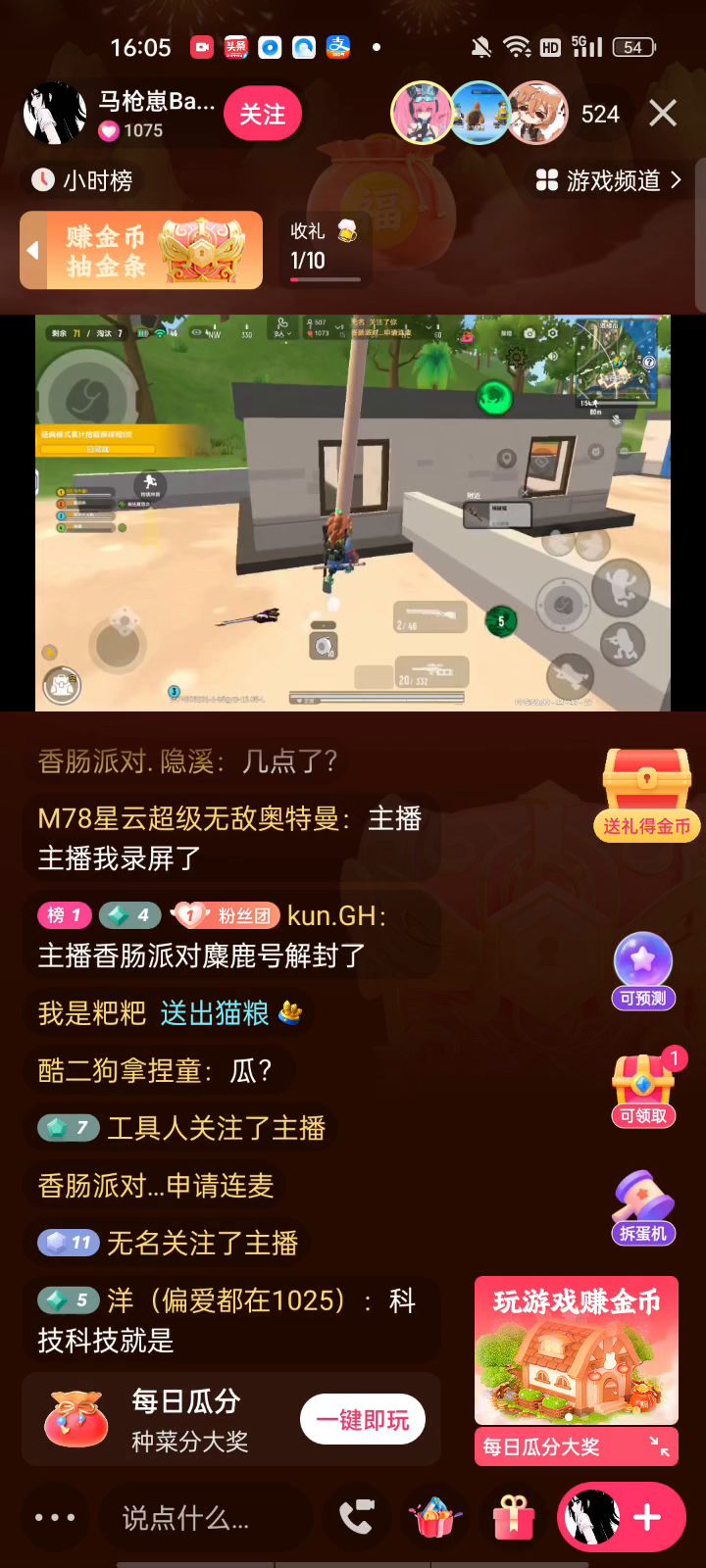This screenshot has height=1568, width=706.
Task: Open the 拆蛋机 egg machine
Action: pyautogui.click(x=642, y=1205)
